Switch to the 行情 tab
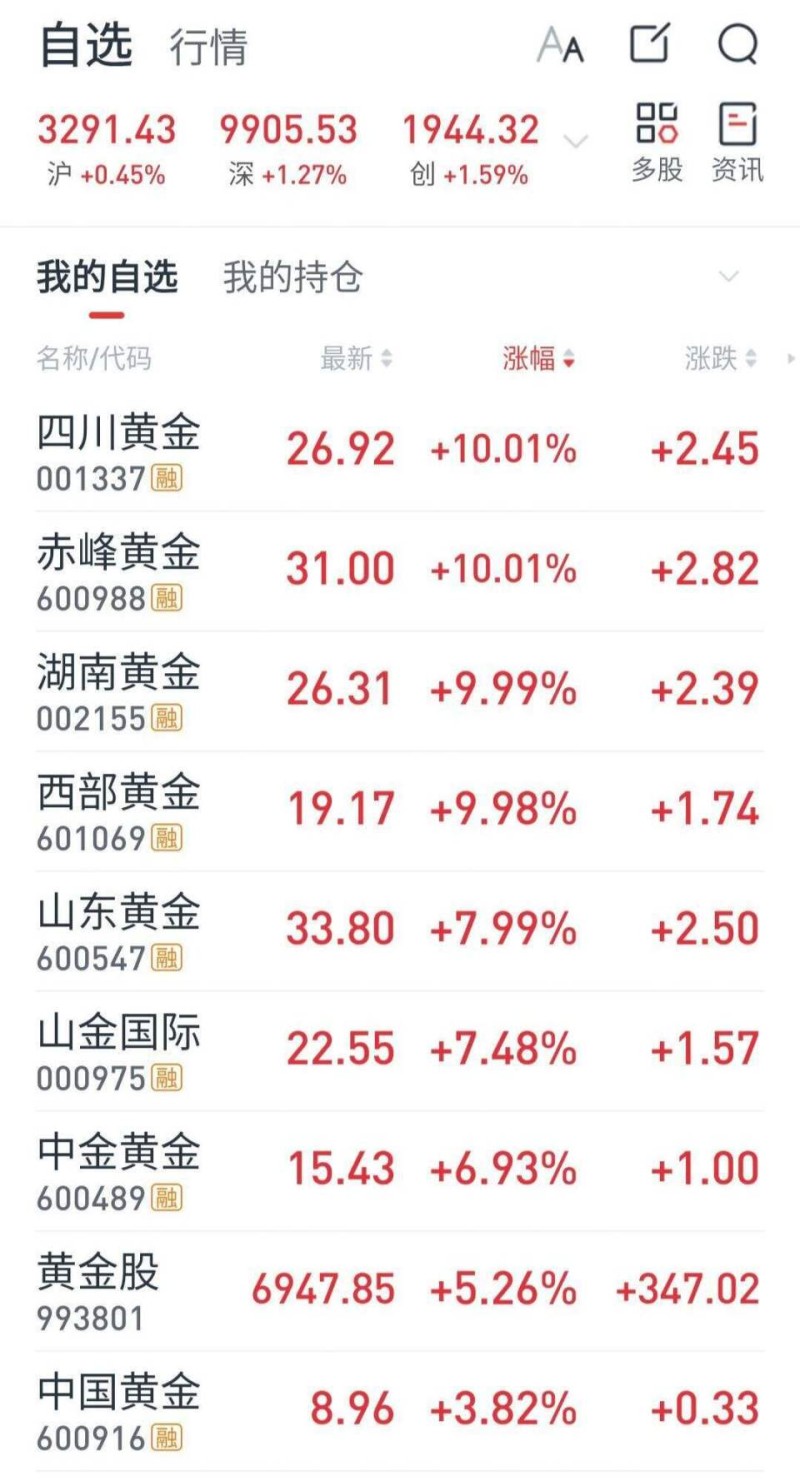 tap(208, 48)
